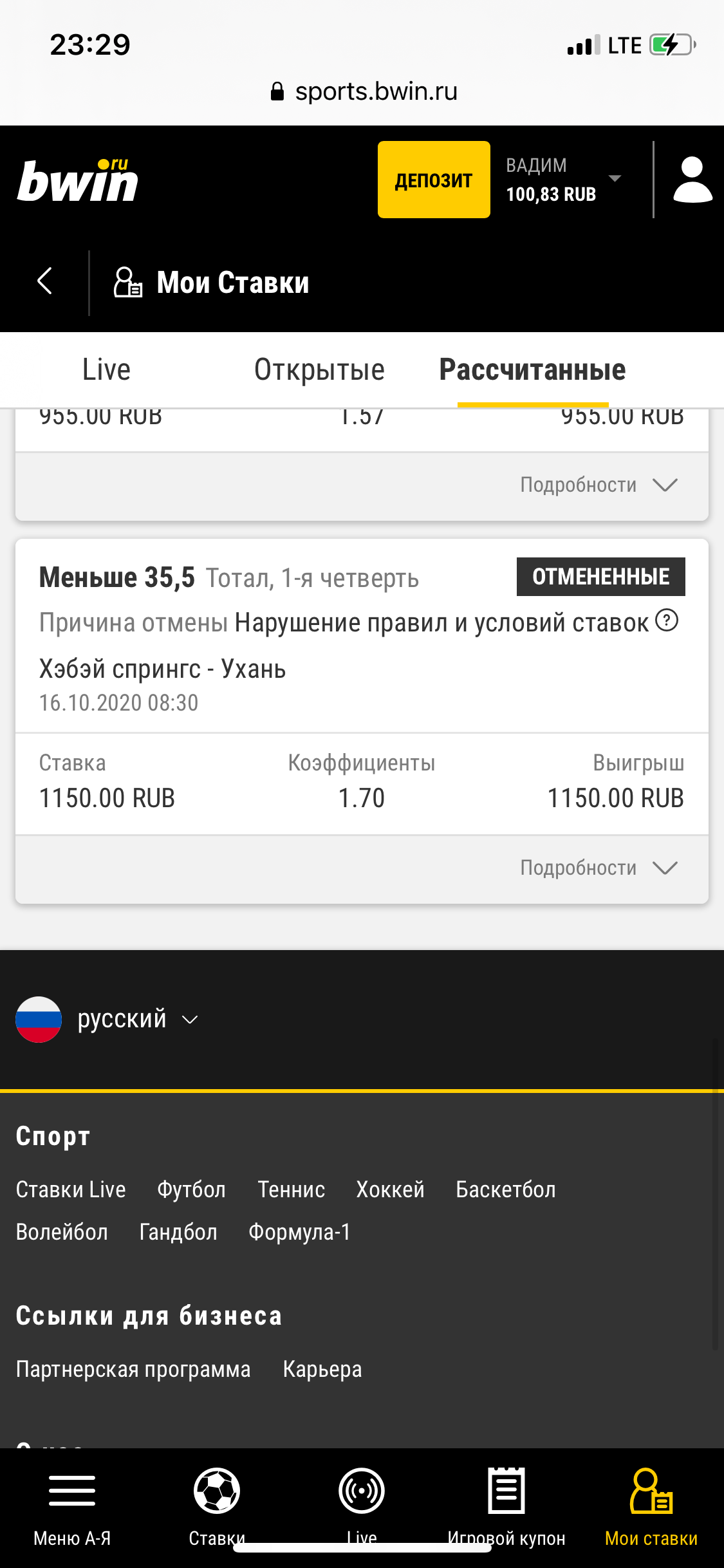Select the Рассчитанные tab
Viewport: 724px width, 1568px height.
point(532,369)
